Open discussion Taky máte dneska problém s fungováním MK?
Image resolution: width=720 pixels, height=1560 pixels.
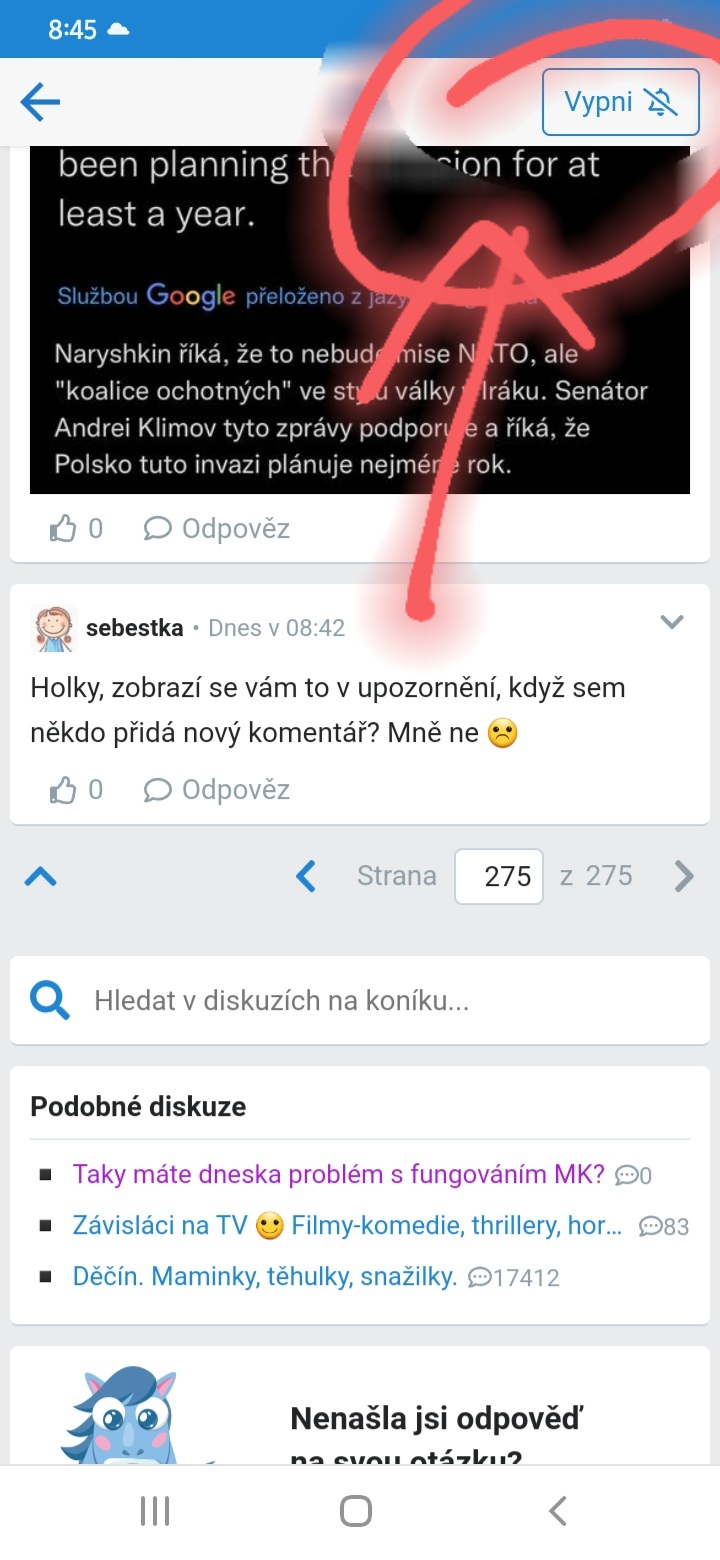tap(338, 1174)
